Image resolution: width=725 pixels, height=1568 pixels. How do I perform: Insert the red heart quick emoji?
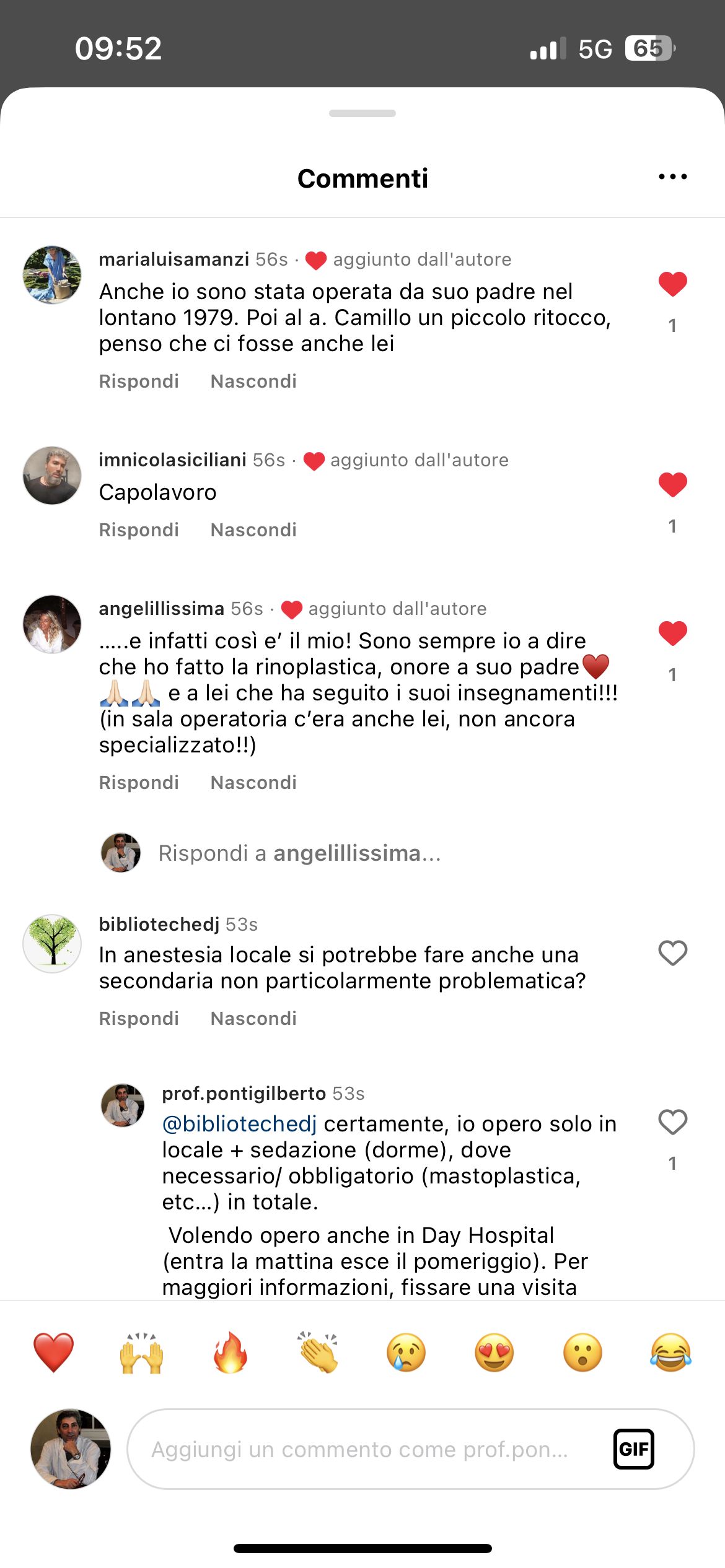tap(53, 1352)
